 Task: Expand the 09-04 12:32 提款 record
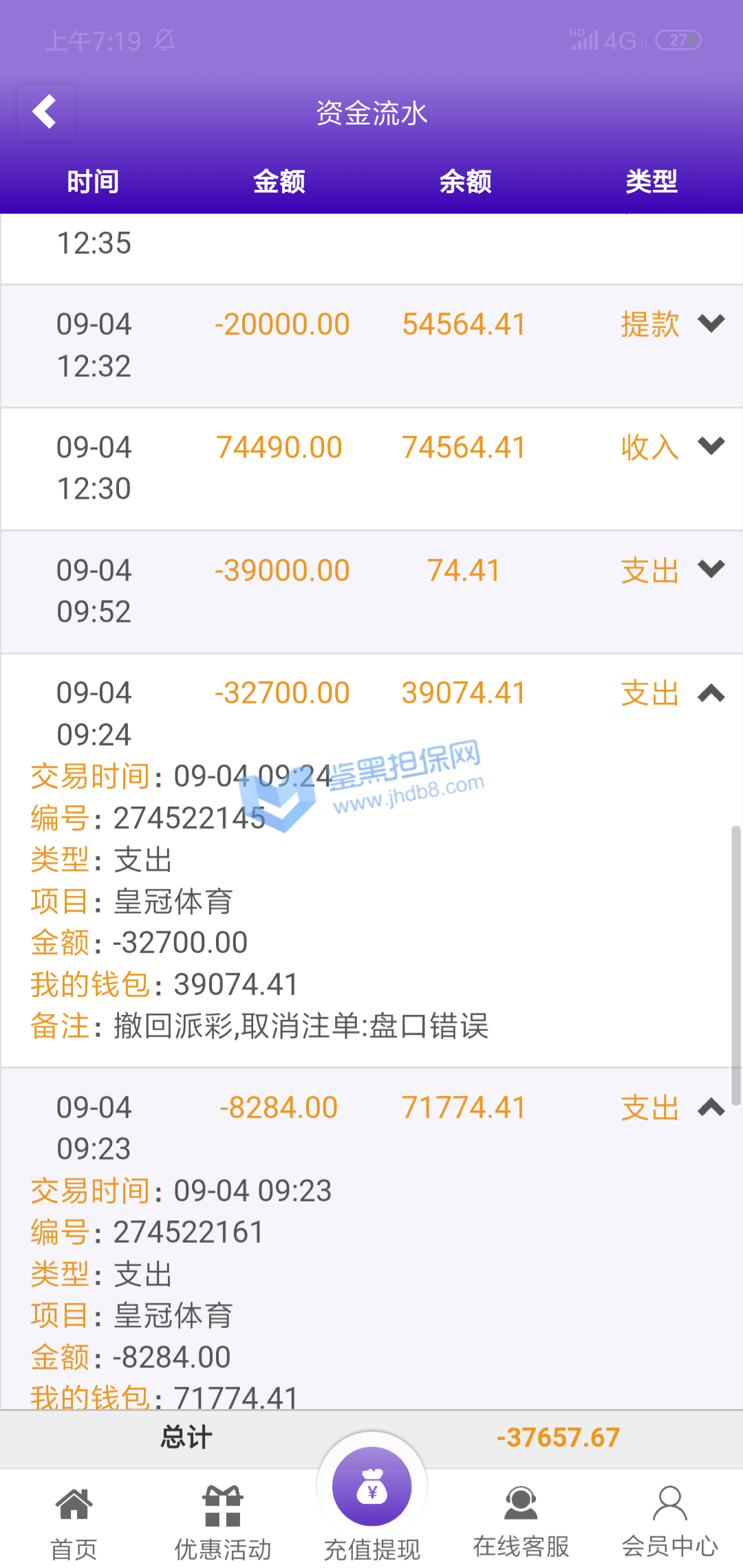711,323
